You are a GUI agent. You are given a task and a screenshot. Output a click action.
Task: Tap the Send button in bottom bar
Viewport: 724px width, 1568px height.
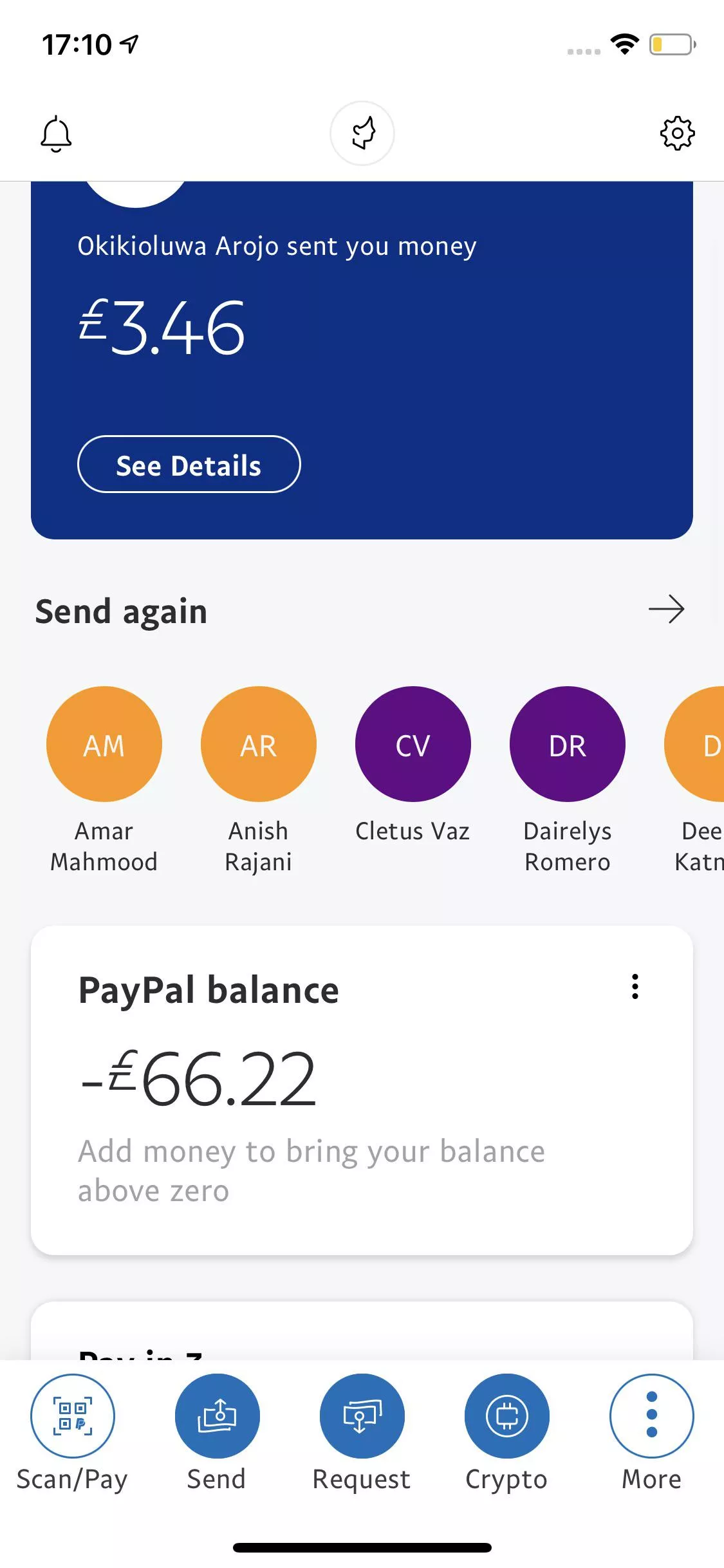[218, 1416]
